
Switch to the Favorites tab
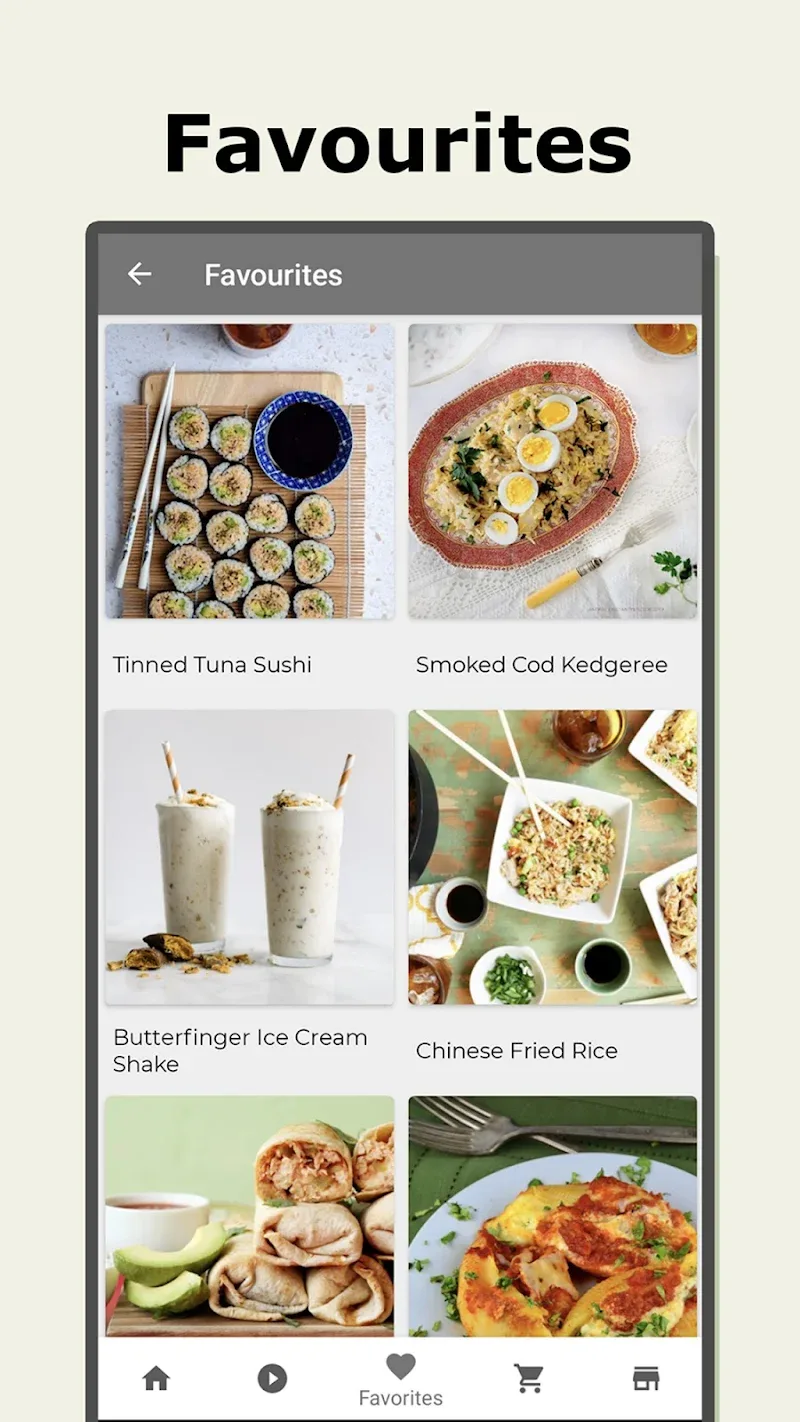coord(400,1380)
